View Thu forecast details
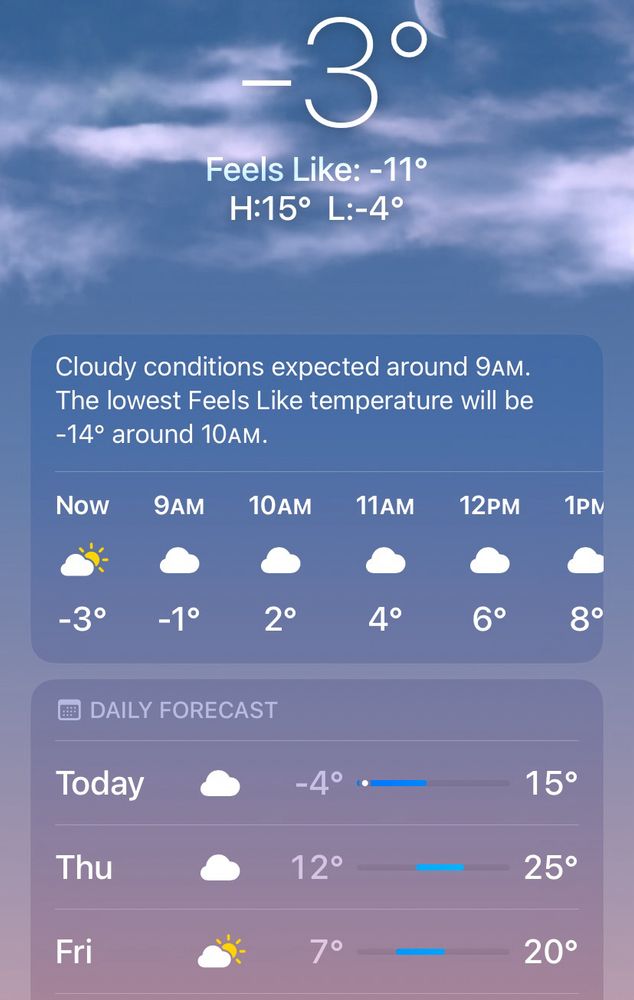This screenshot has height=1000, width=634. point(316,867)
